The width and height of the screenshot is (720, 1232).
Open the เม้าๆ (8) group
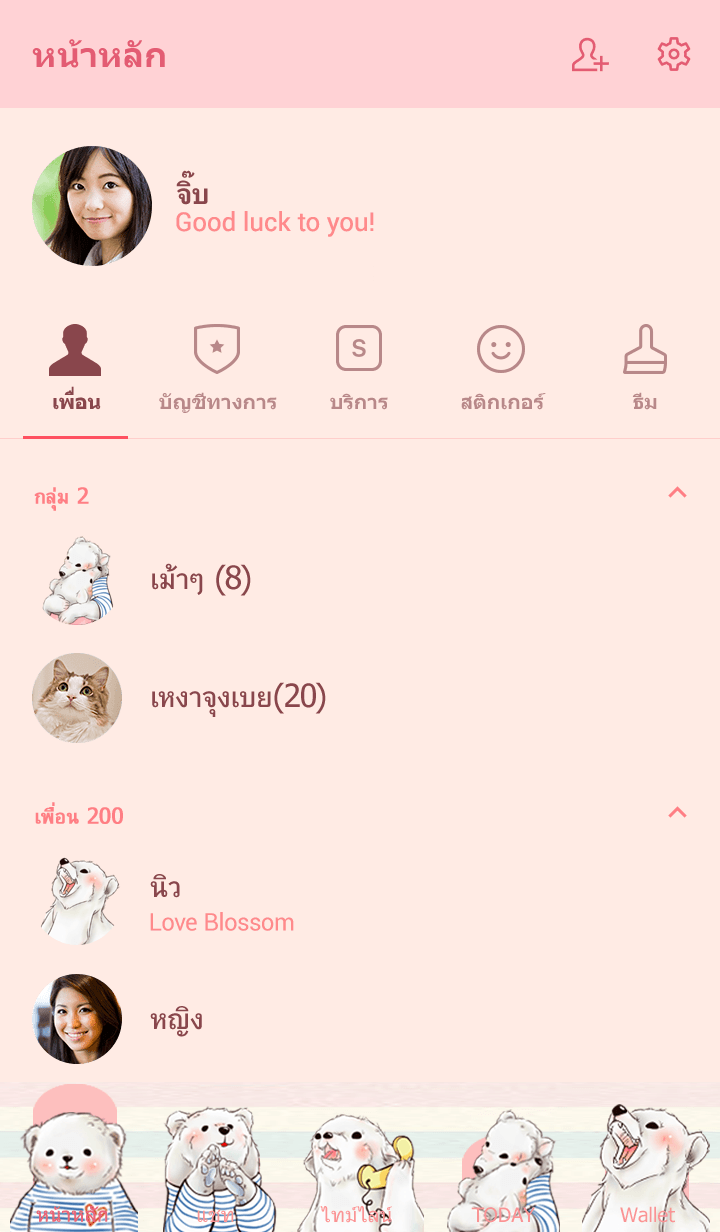[x=200, y=580]
